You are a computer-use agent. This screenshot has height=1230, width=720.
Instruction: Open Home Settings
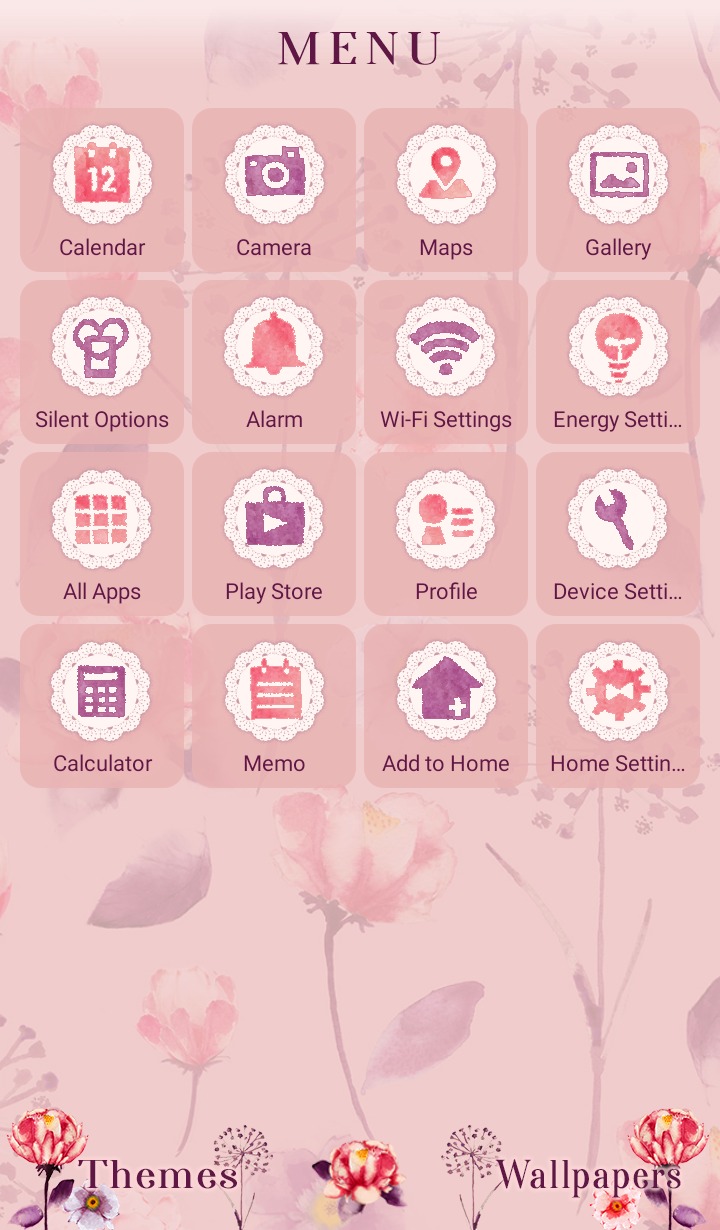tap(618, 706)
